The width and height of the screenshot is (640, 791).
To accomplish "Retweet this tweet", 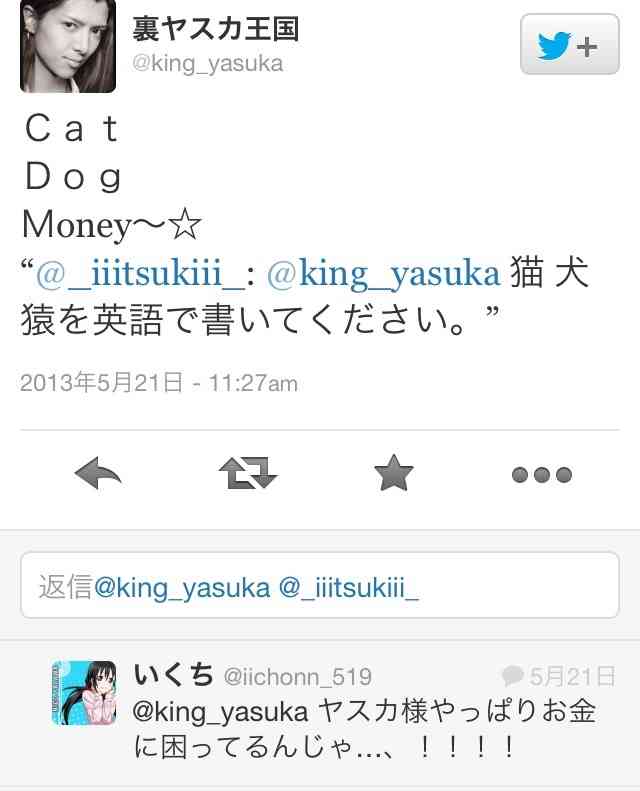I will point(247,473).
